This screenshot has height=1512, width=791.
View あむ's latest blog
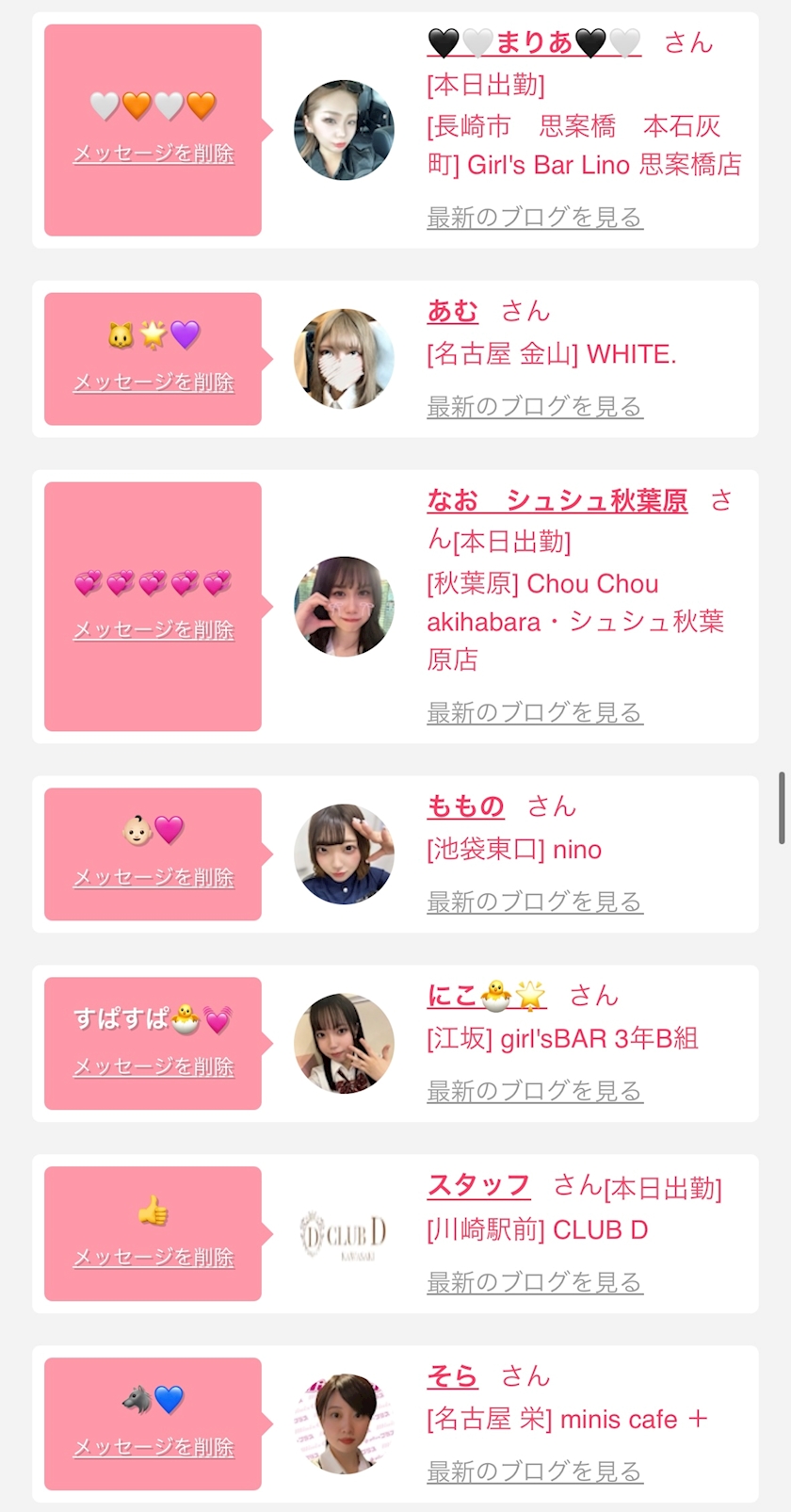(534, 407)
